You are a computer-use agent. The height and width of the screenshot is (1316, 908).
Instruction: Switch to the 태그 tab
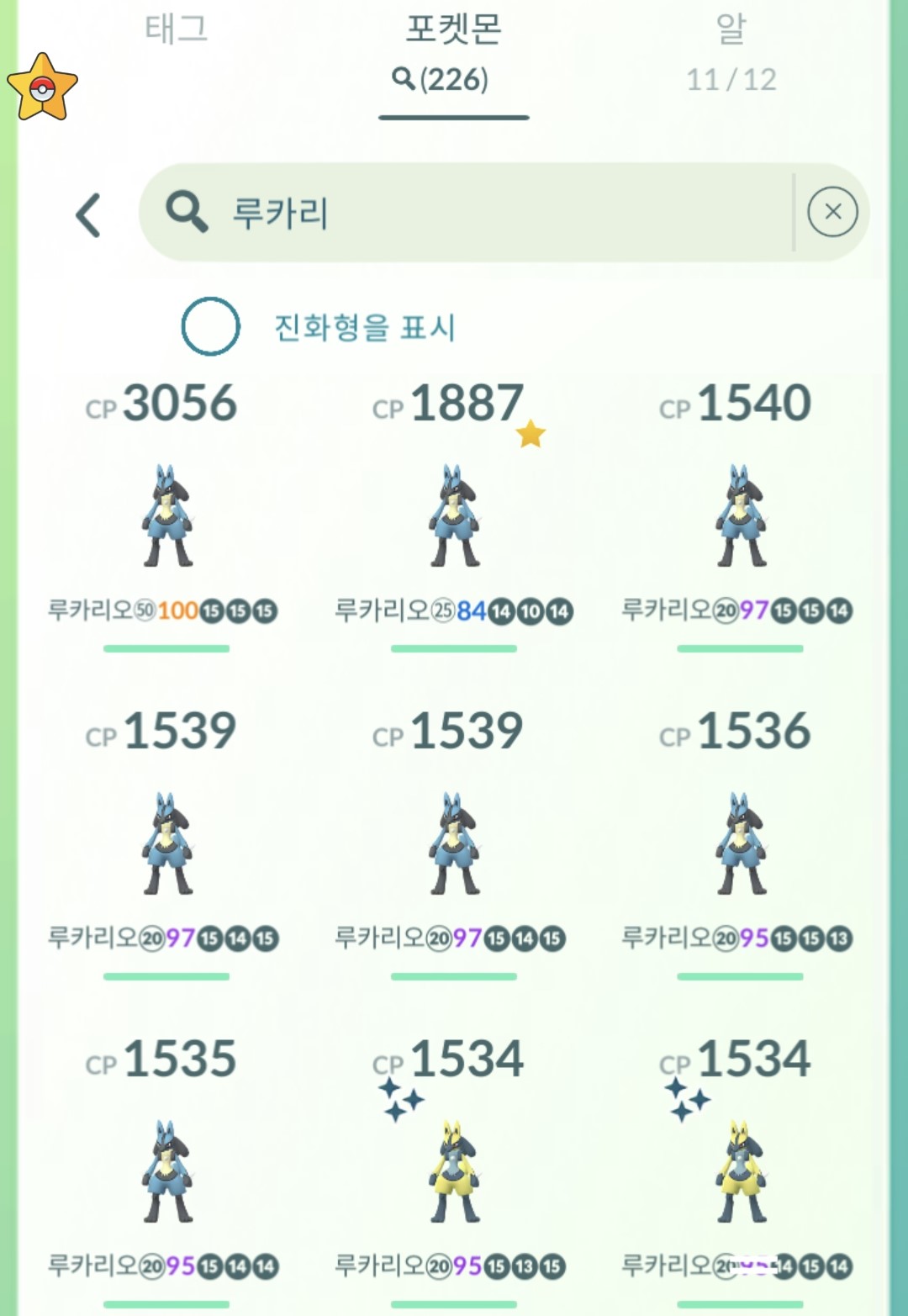coord(176,30)
